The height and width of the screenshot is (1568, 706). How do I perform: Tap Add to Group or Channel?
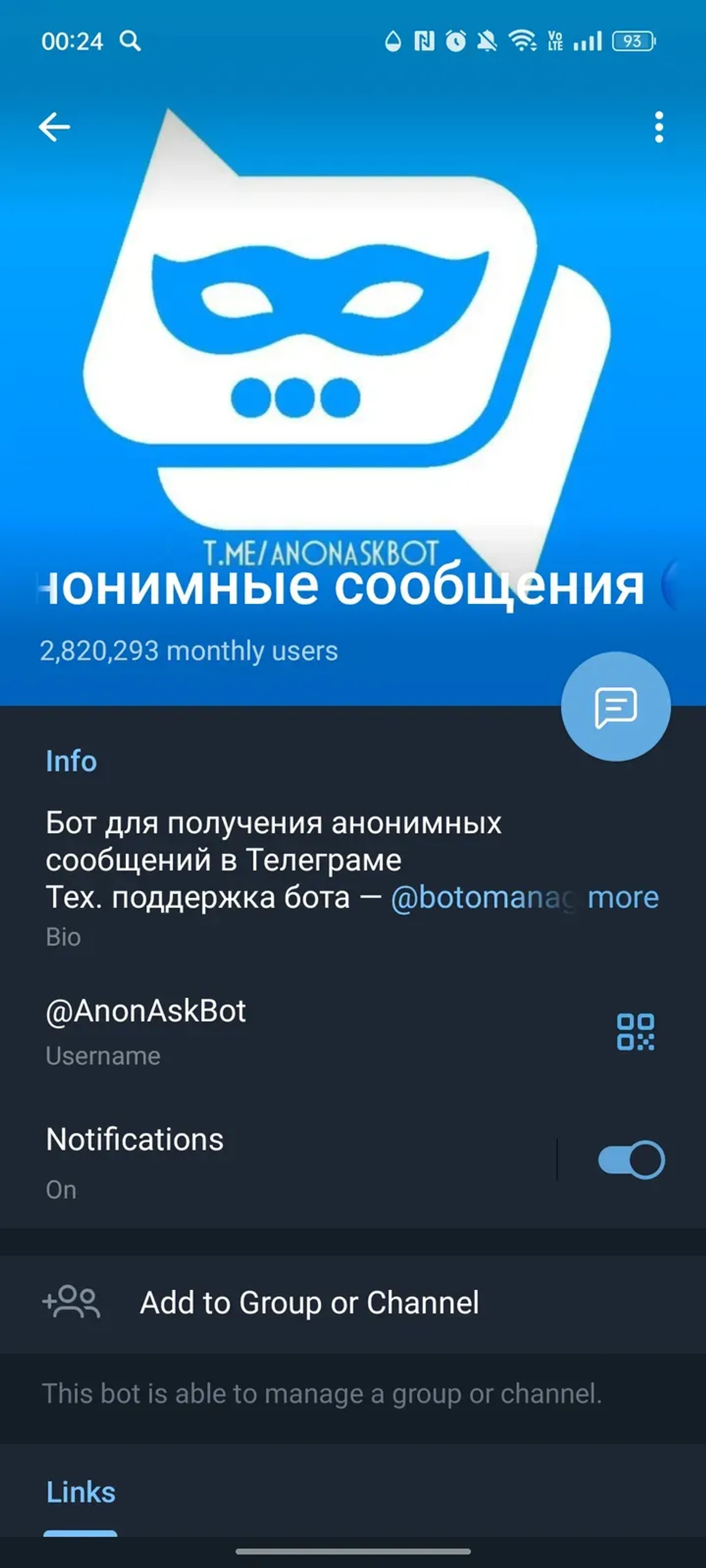pos(309,1303)
